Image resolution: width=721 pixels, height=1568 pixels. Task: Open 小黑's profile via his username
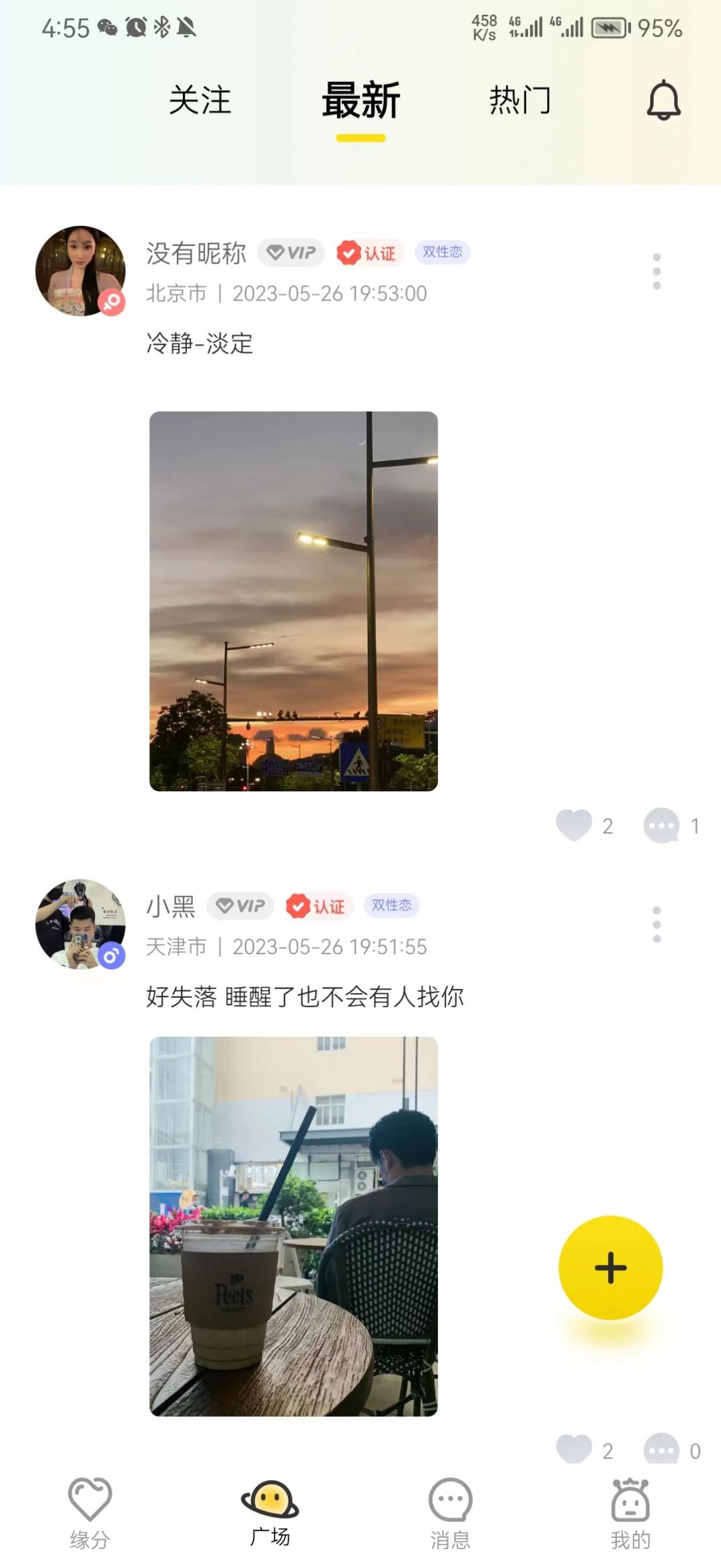(170, 907)
